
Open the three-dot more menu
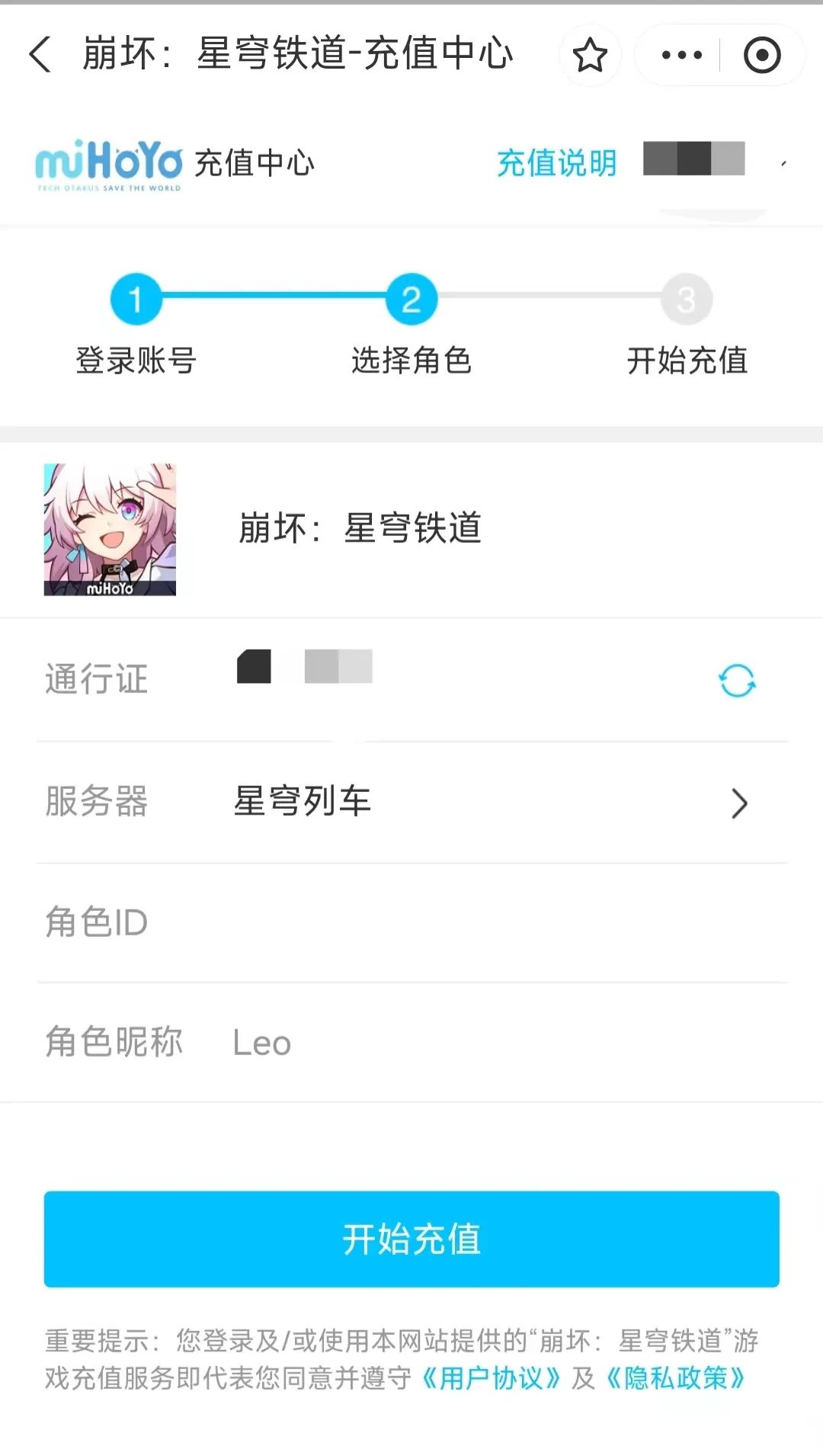pyautogui.click(x=681, y=55)
